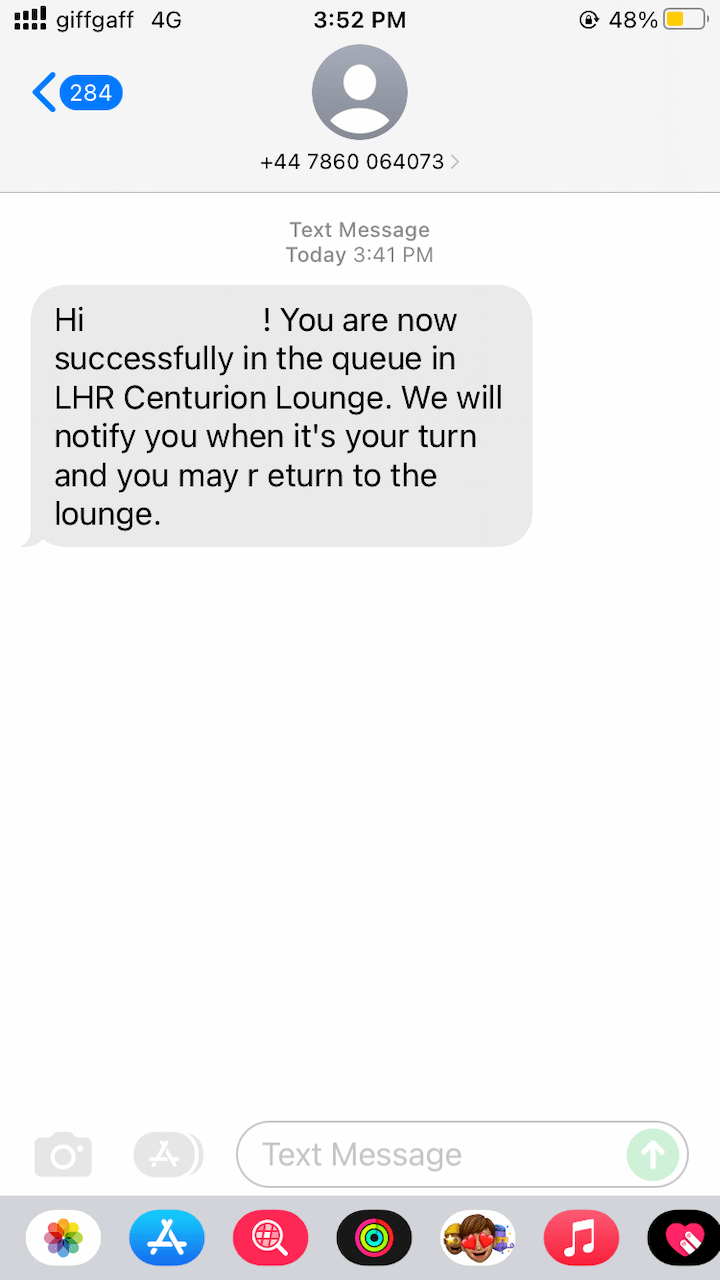Go back to the messages list
720x1280 pixels.
(x=77, y=93)
